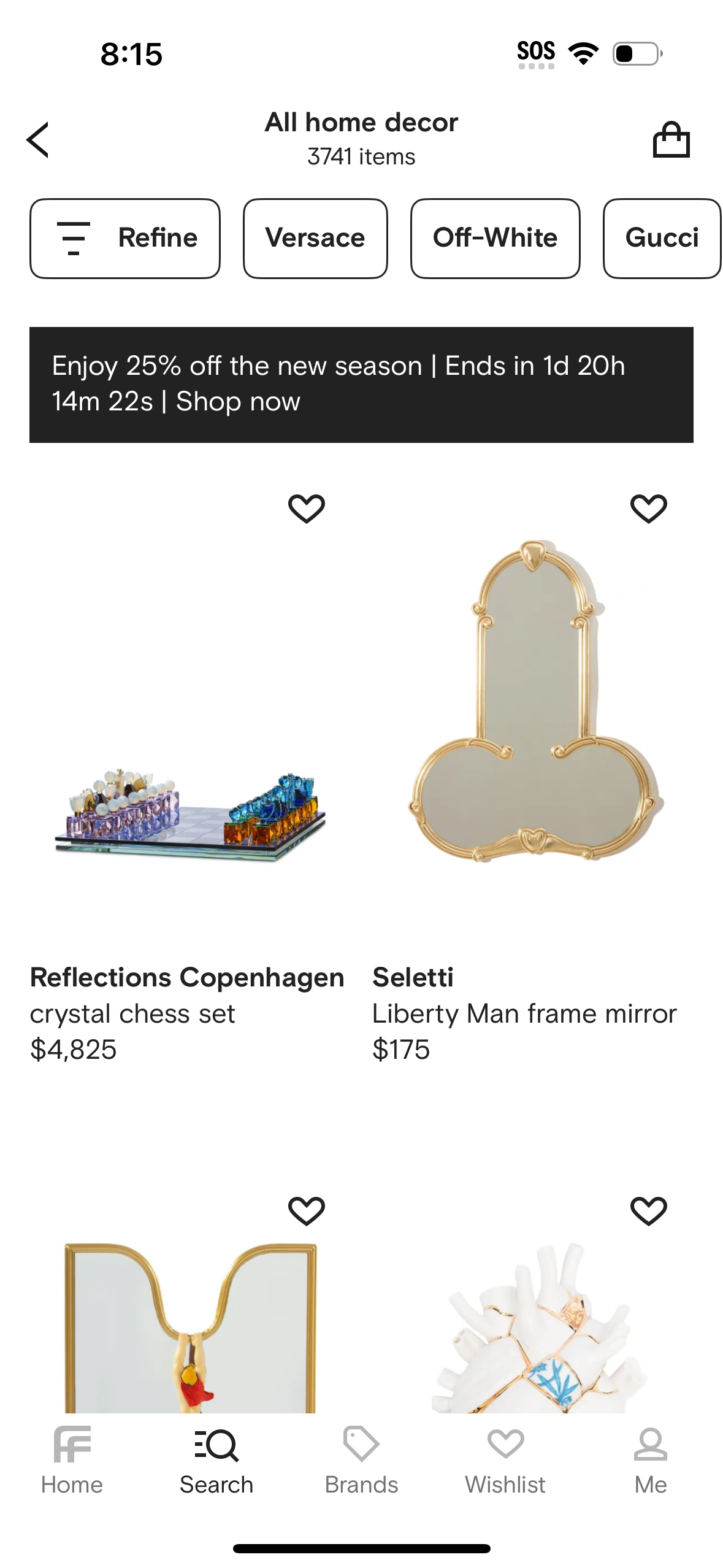Image resolution: width=723 pixels, height=1568 pixels.
Task: Switch to the Home tab
Action: coord(72,1460)
